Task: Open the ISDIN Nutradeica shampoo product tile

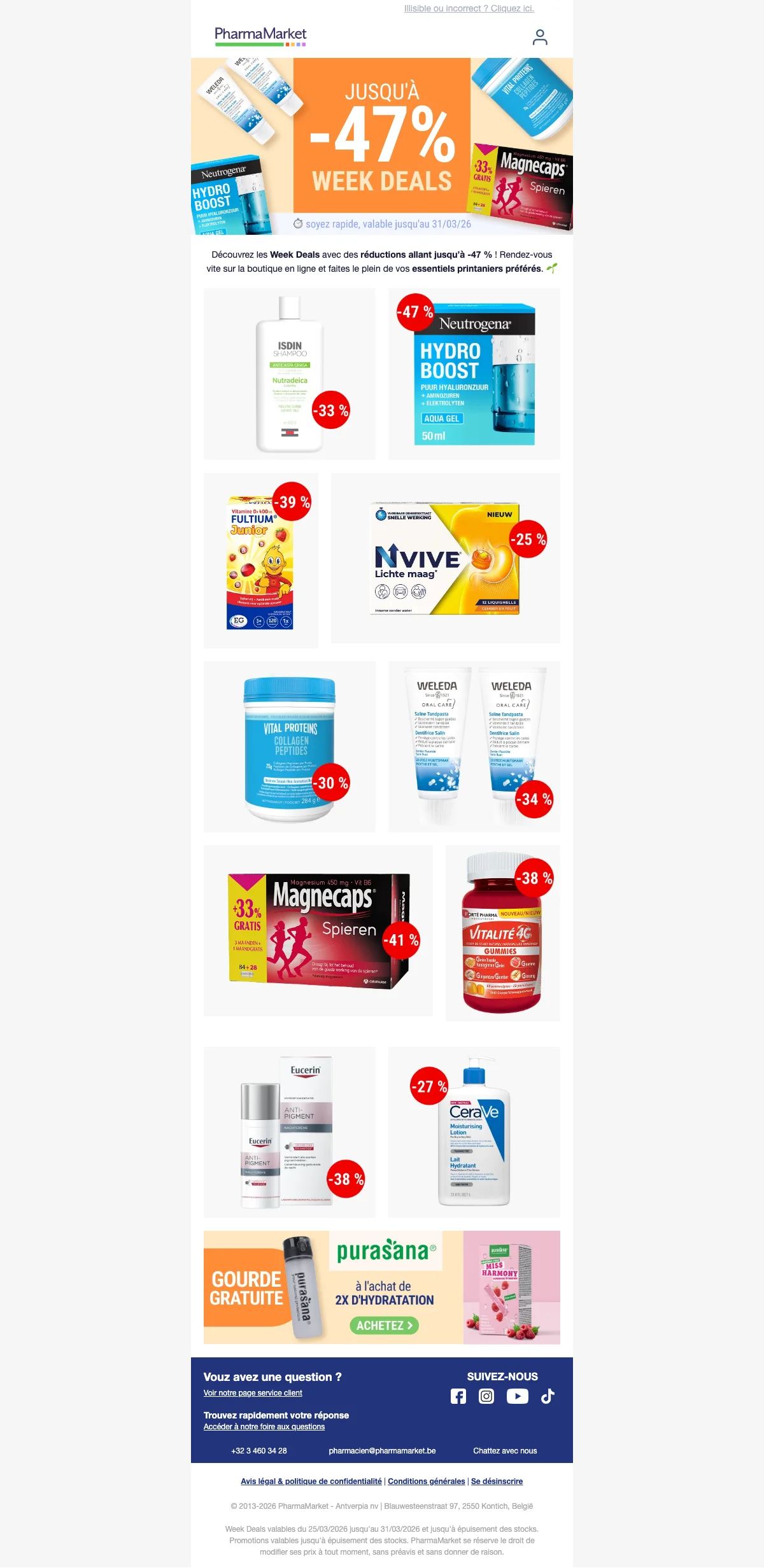Action: pyautogui.click(x=289, y=374)
